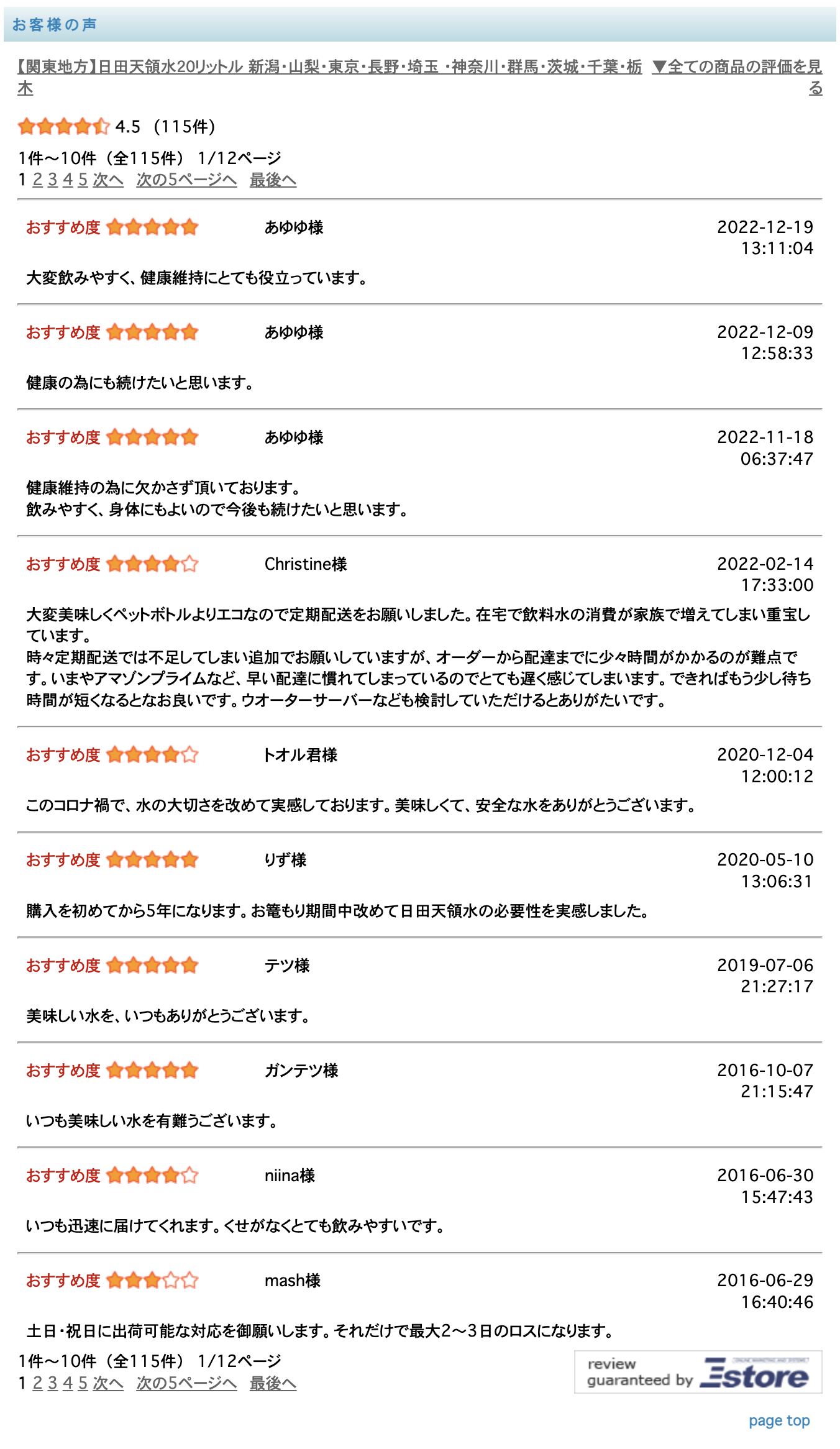Jump to 最後へ in the top pagination
Image resolution: width=840 pixels, height=1449 pixels.
[x=273, y=180]
